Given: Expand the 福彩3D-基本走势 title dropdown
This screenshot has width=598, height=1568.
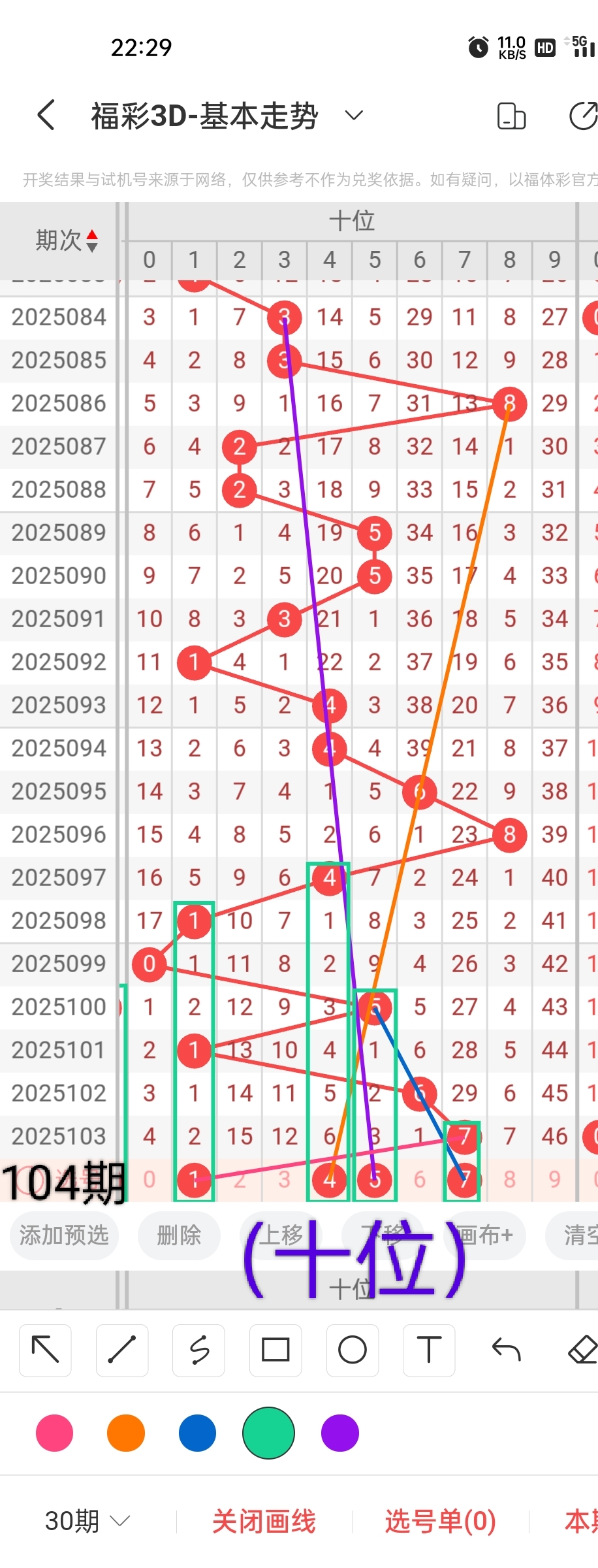Looking at the screenshot, I should tap(353, 116).
